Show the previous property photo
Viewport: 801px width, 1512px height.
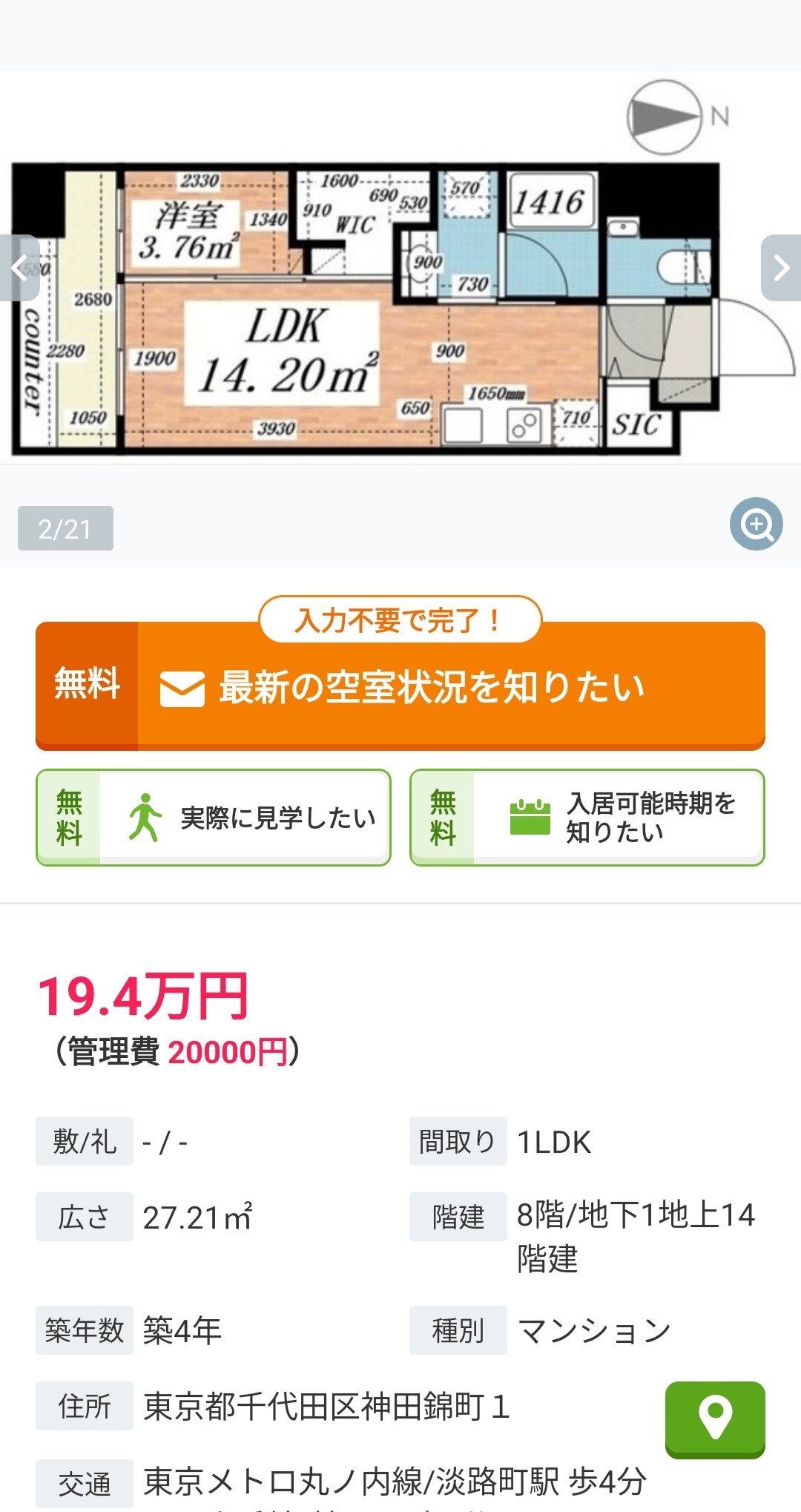pyautogui.click(x=19, y=268)
